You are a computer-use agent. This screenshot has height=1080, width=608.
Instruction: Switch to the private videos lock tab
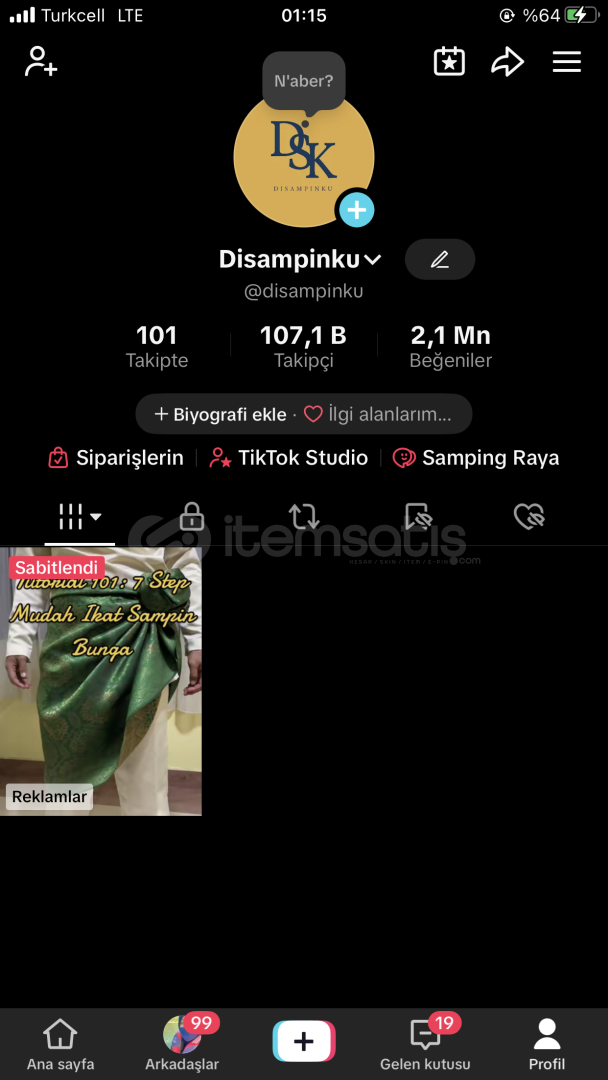pyautogui.click(x=191, y=516)
